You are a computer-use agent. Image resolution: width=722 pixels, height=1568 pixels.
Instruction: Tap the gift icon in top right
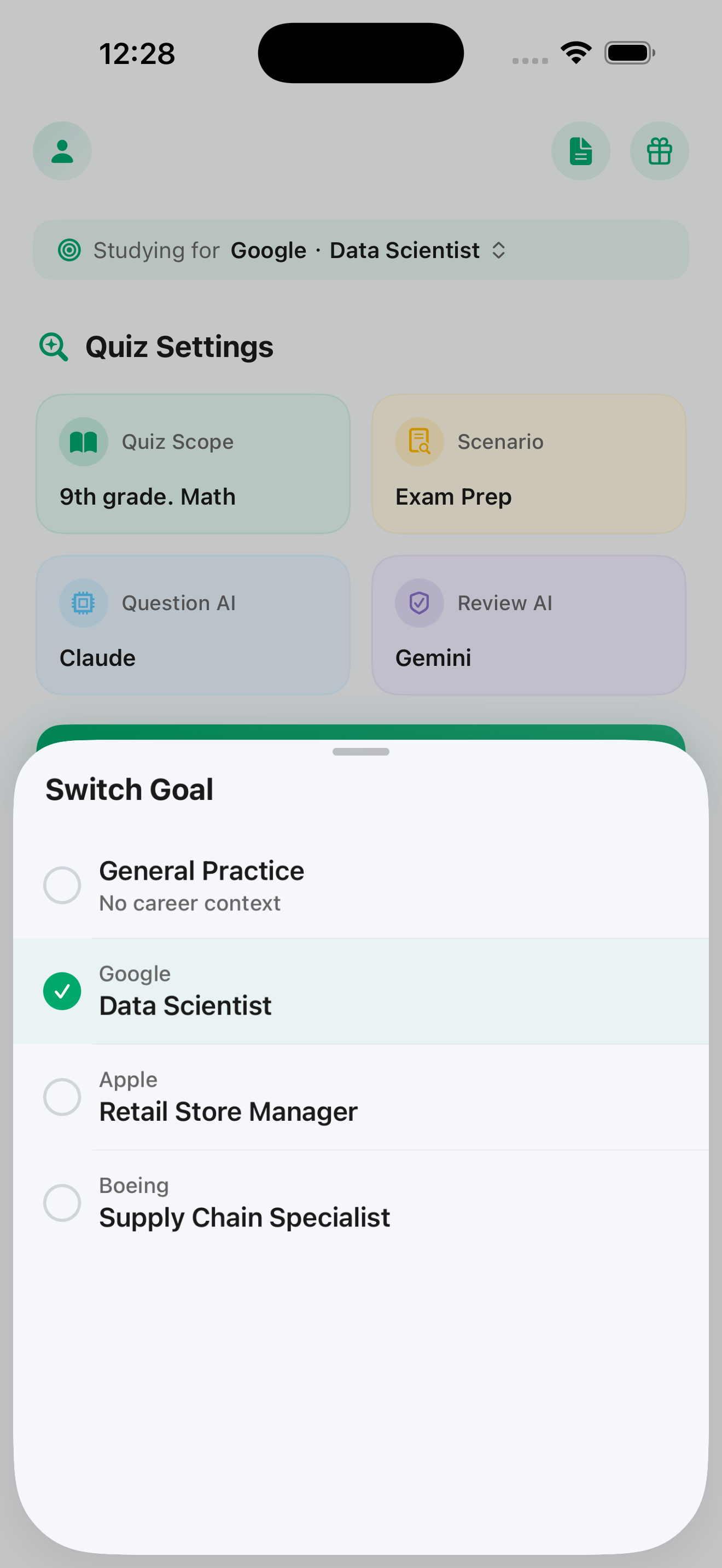[x=659, y=150]
